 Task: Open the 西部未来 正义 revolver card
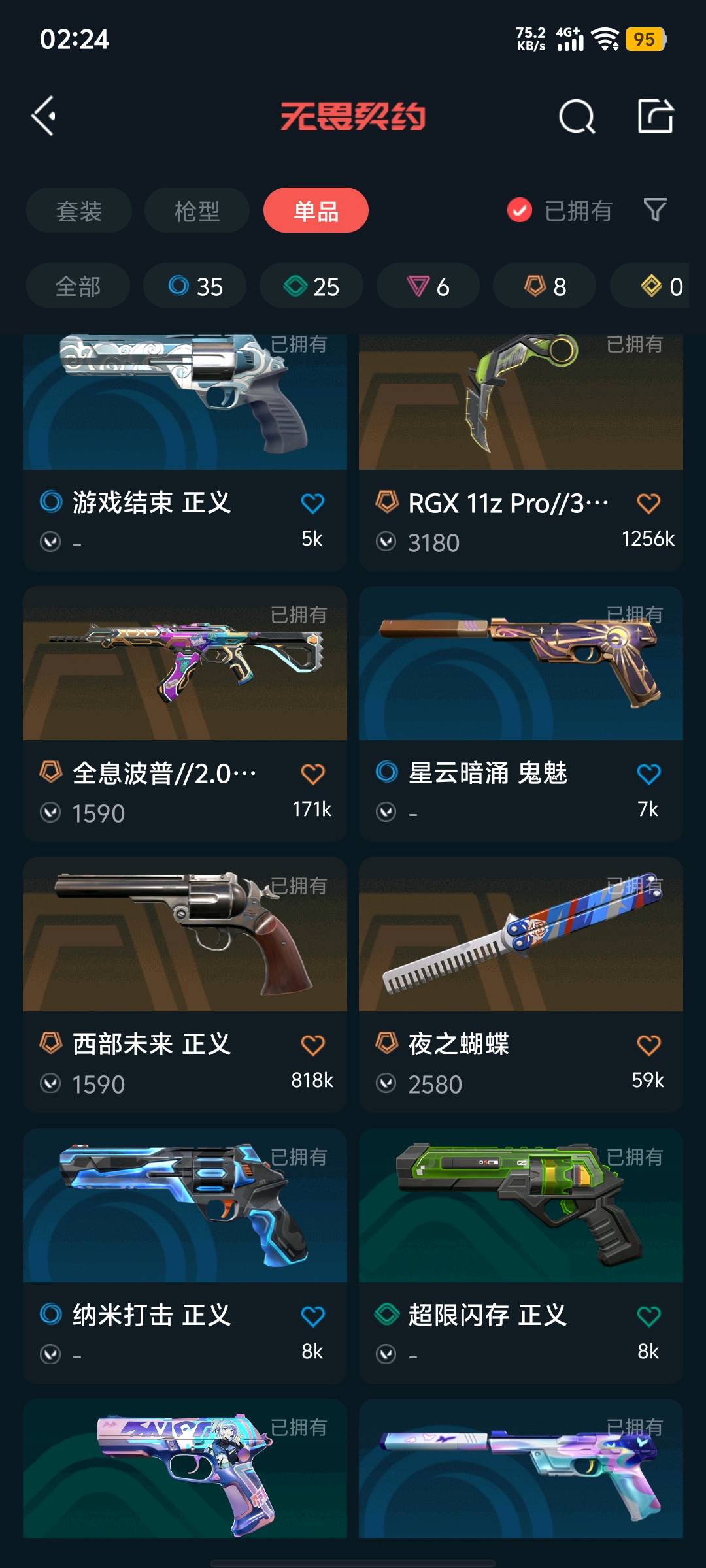pyautogui.click(x=185, y=985)
